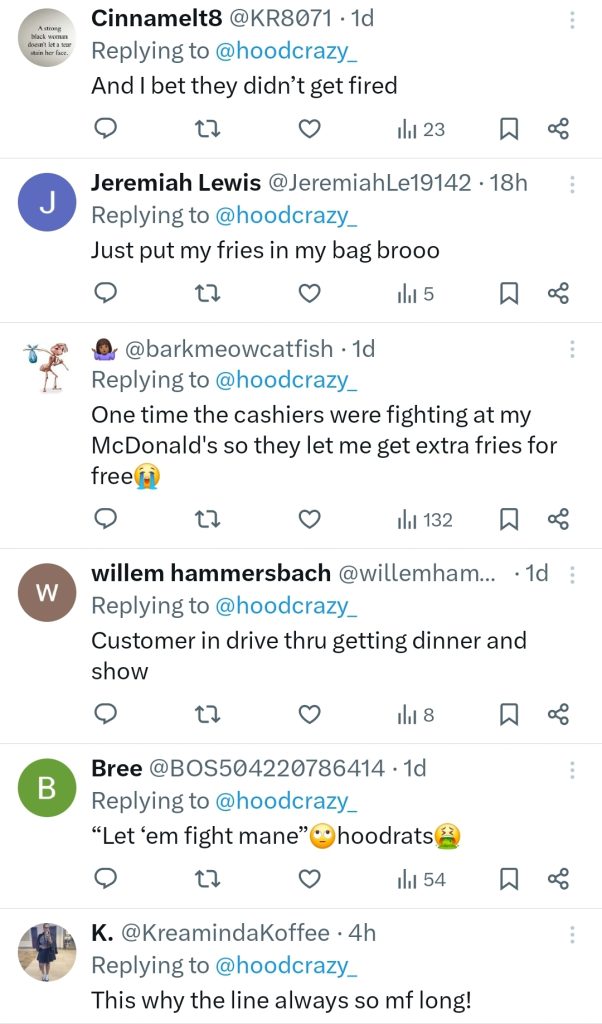
Task: Open @hoodcrazy_ link in K.'s reply
Action: 286,966
